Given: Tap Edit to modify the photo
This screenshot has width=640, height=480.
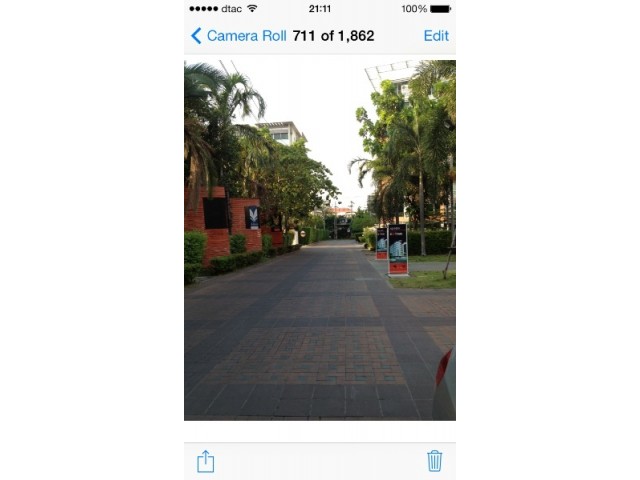Looking at the screenshot, I should click(x=436, y=36).
